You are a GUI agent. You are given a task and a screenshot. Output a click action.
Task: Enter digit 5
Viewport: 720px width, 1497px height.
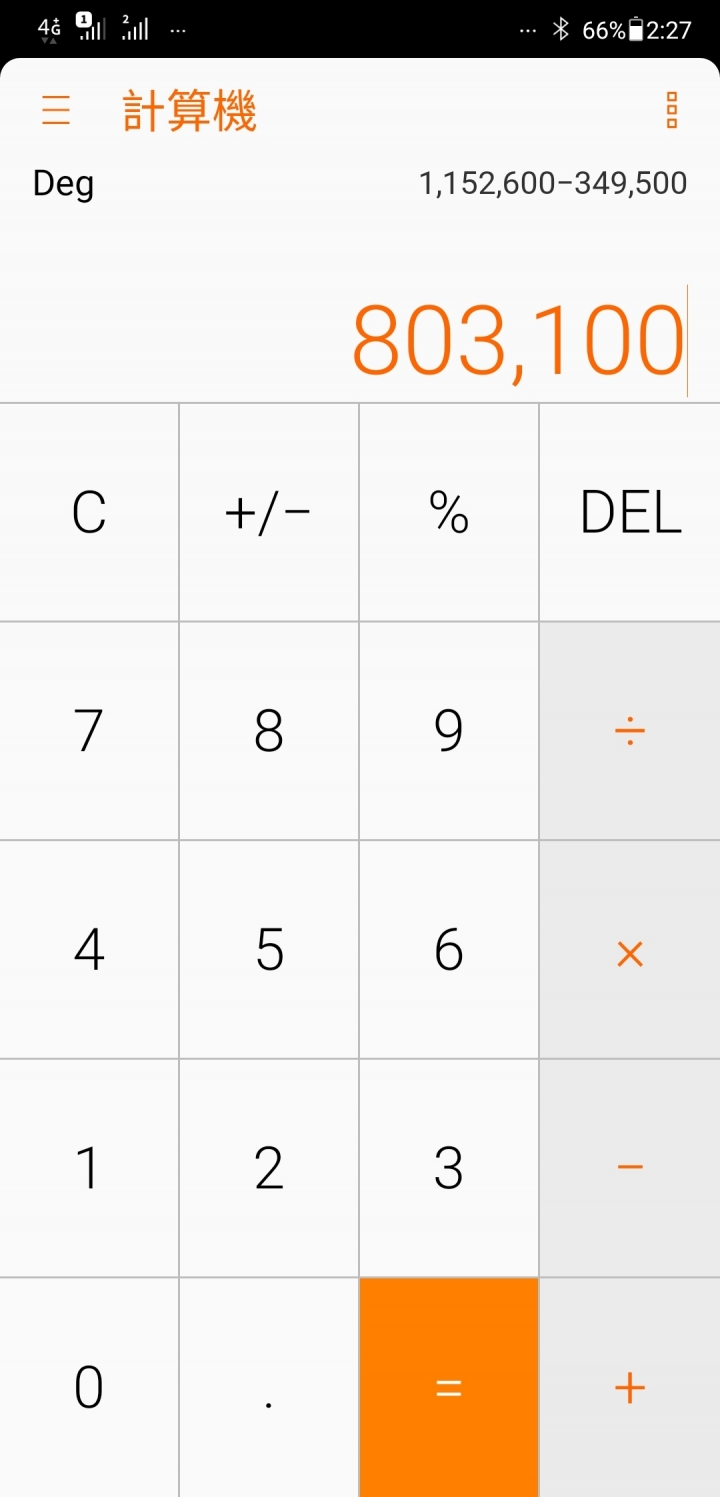pos(268,949)
